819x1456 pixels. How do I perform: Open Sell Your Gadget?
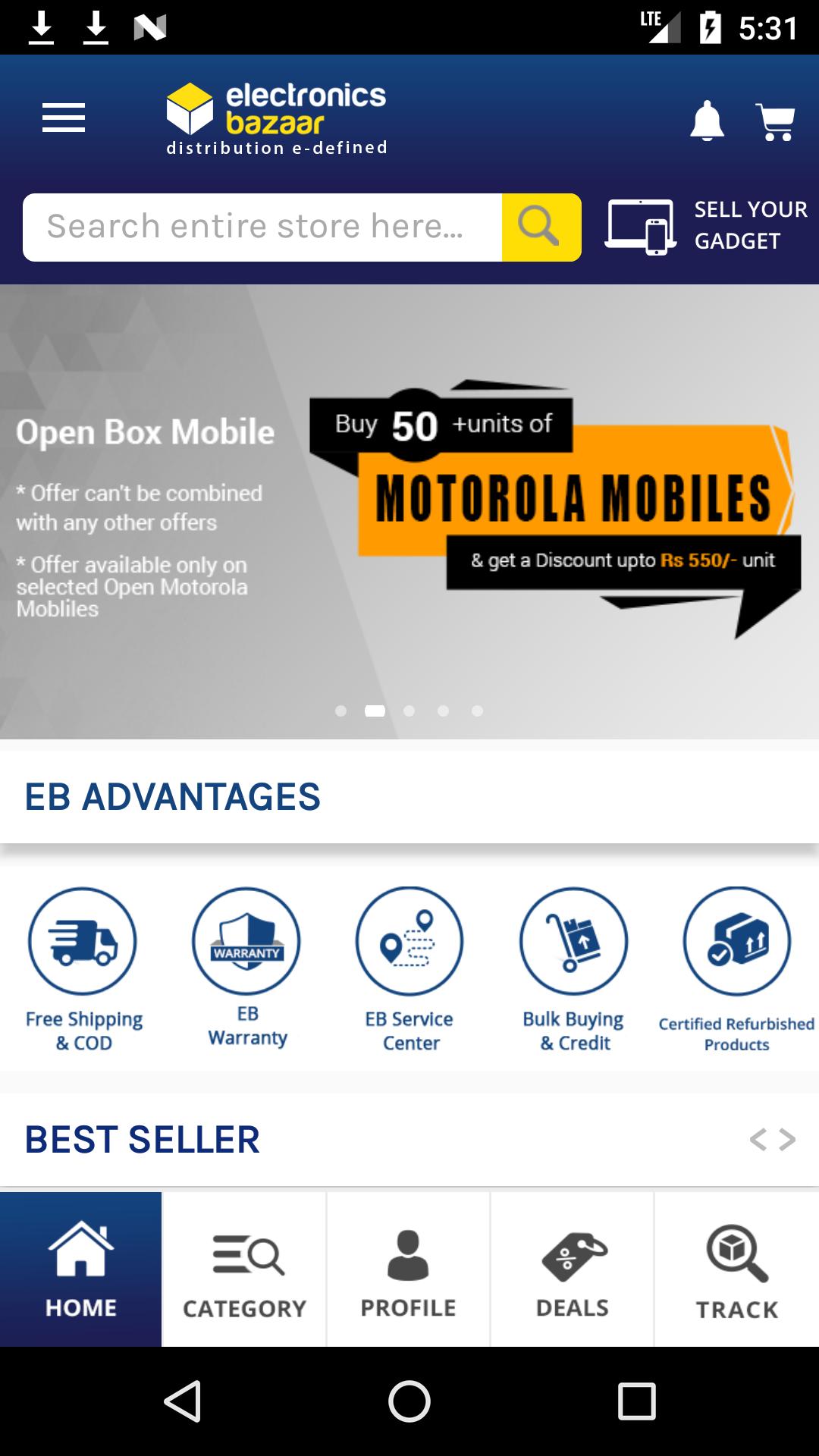point(707,226)
